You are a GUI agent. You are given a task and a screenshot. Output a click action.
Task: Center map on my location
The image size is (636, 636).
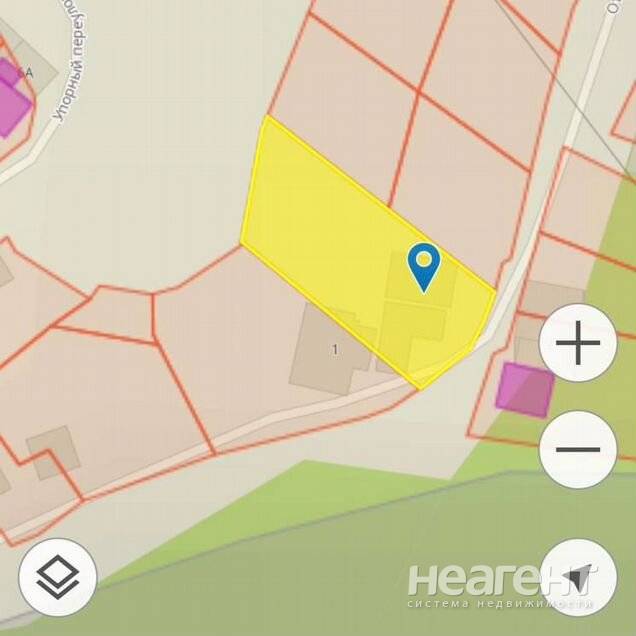point(577,577)
